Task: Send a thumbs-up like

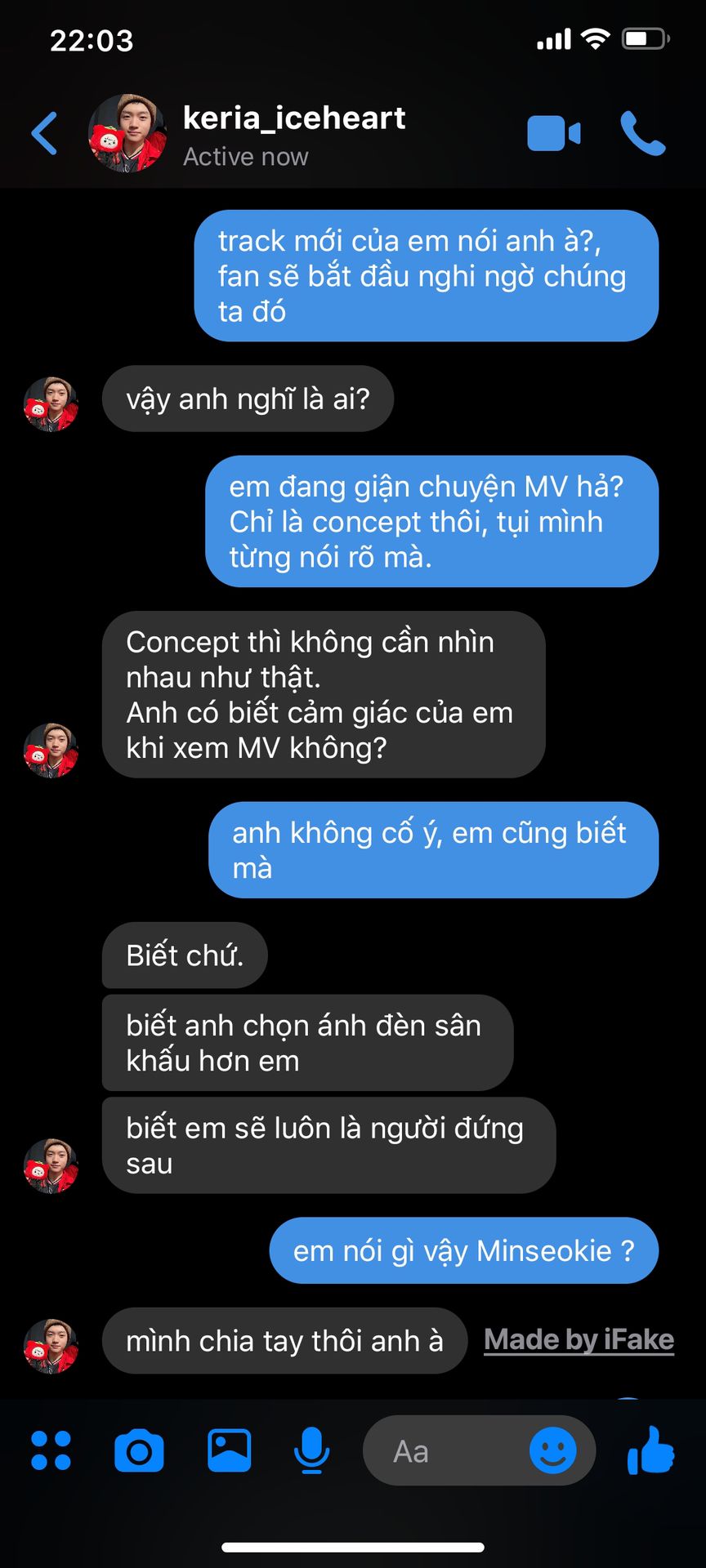Action: 650,1450
